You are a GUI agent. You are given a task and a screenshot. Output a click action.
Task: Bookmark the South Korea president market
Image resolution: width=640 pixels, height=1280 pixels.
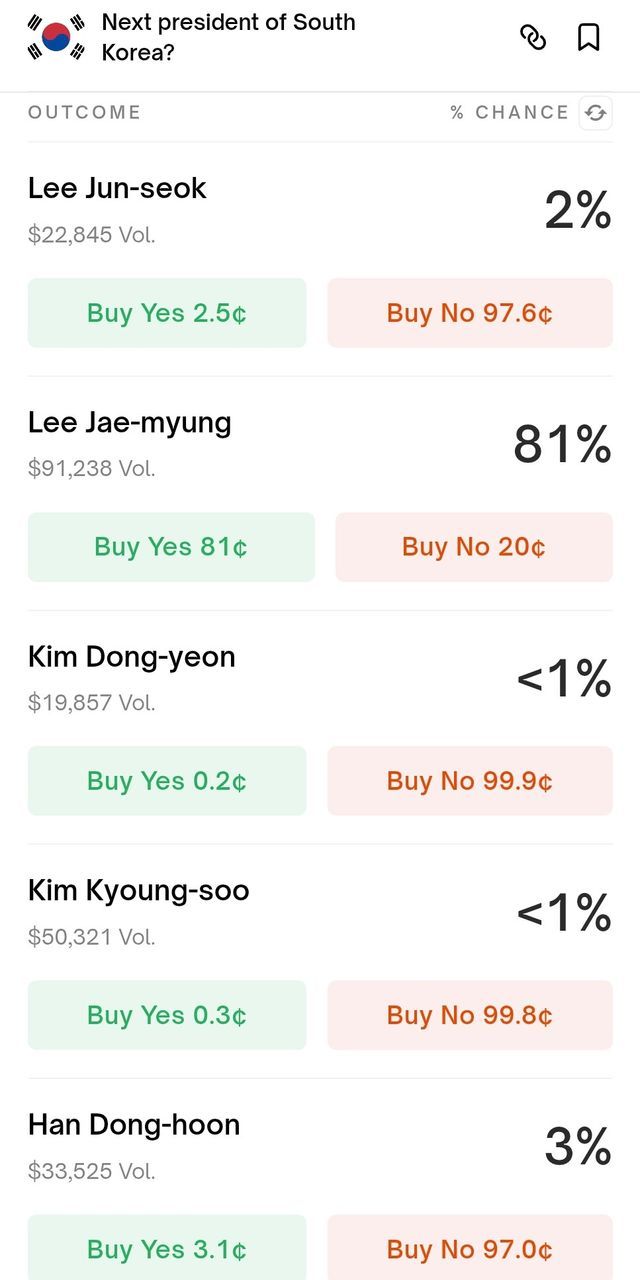[589, 38]
